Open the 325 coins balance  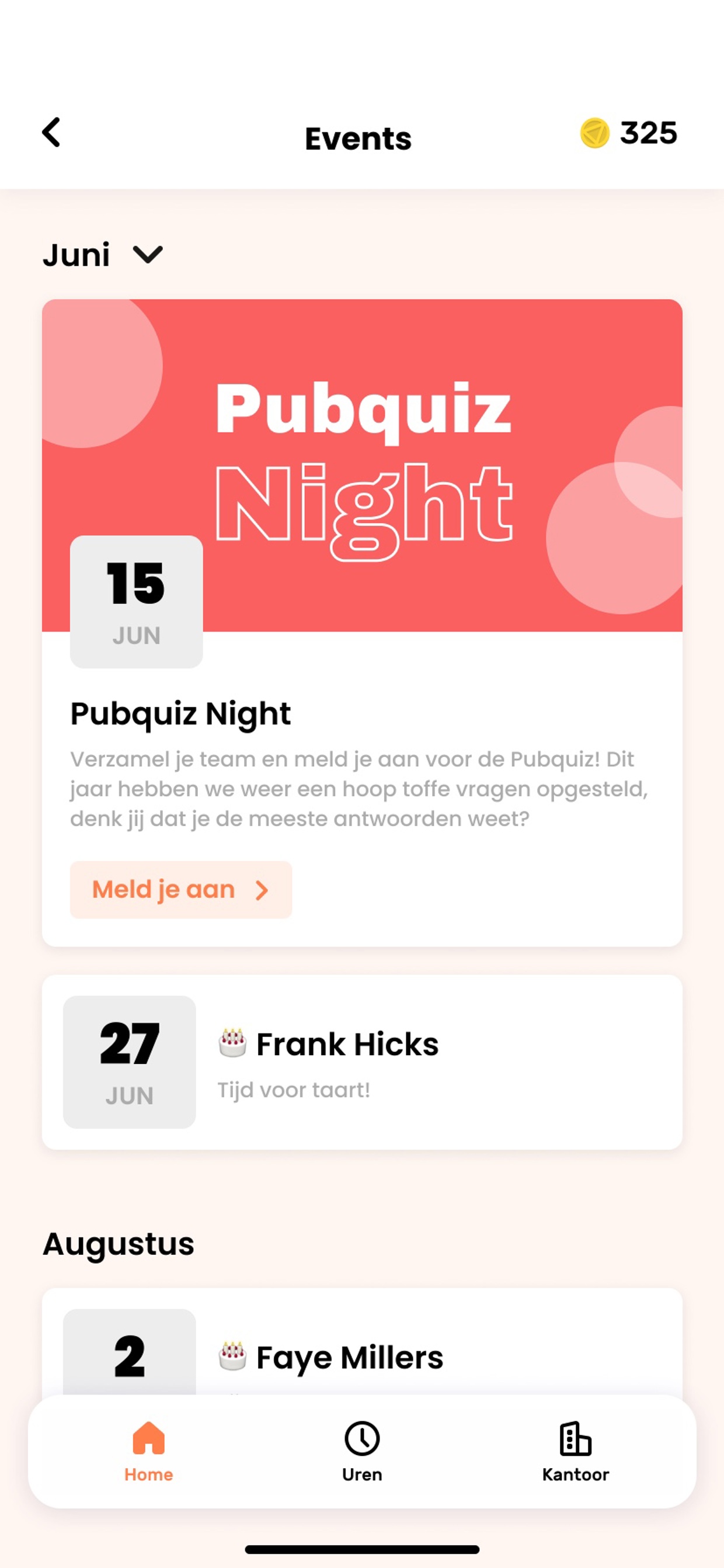point(628,133)
